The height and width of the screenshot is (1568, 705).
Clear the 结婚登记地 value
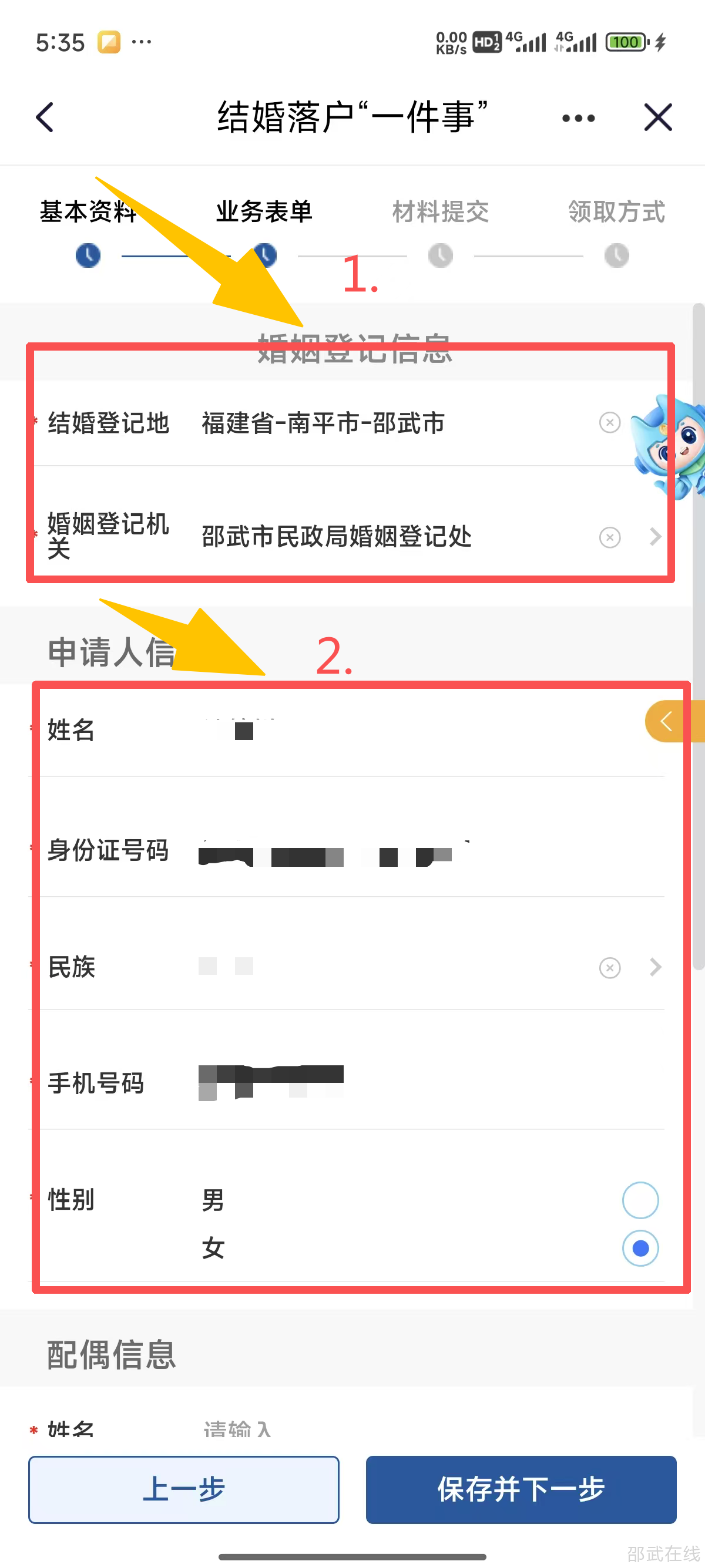pyautogui.click(x=609, y=422)
